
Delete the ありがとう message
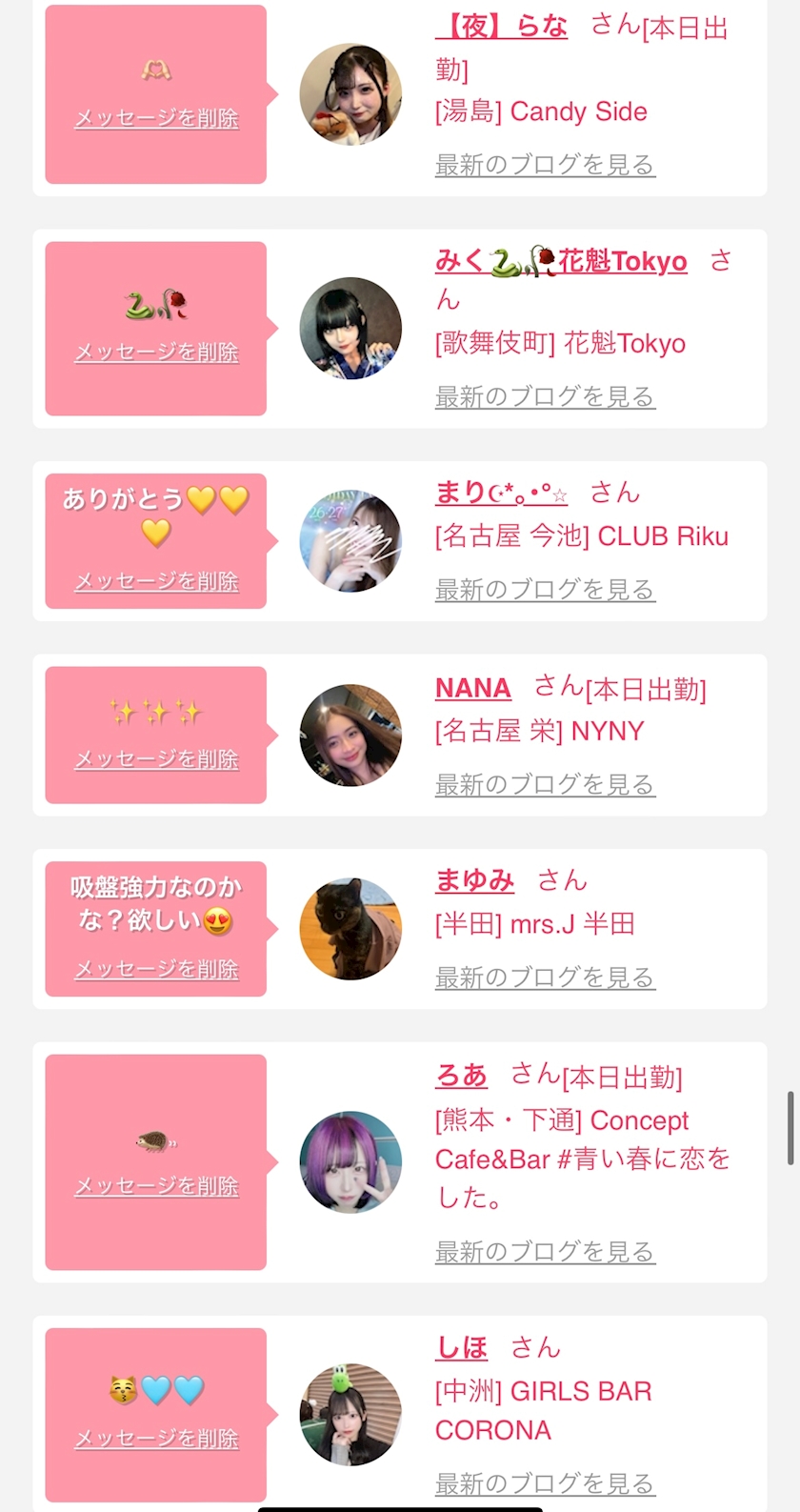156,581
